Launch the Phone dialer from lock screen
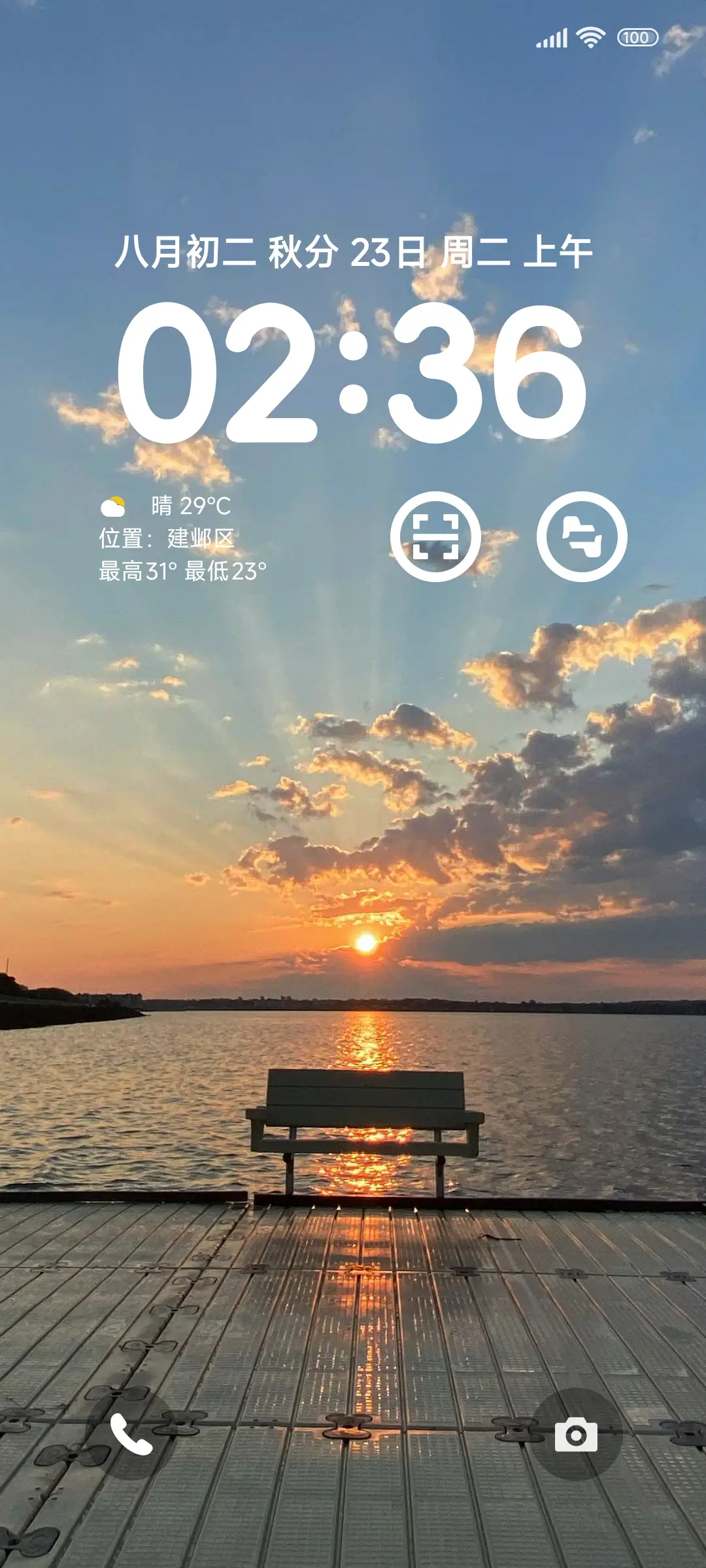This screenshot has width=706, height=1568. [x=131, y=1434]
